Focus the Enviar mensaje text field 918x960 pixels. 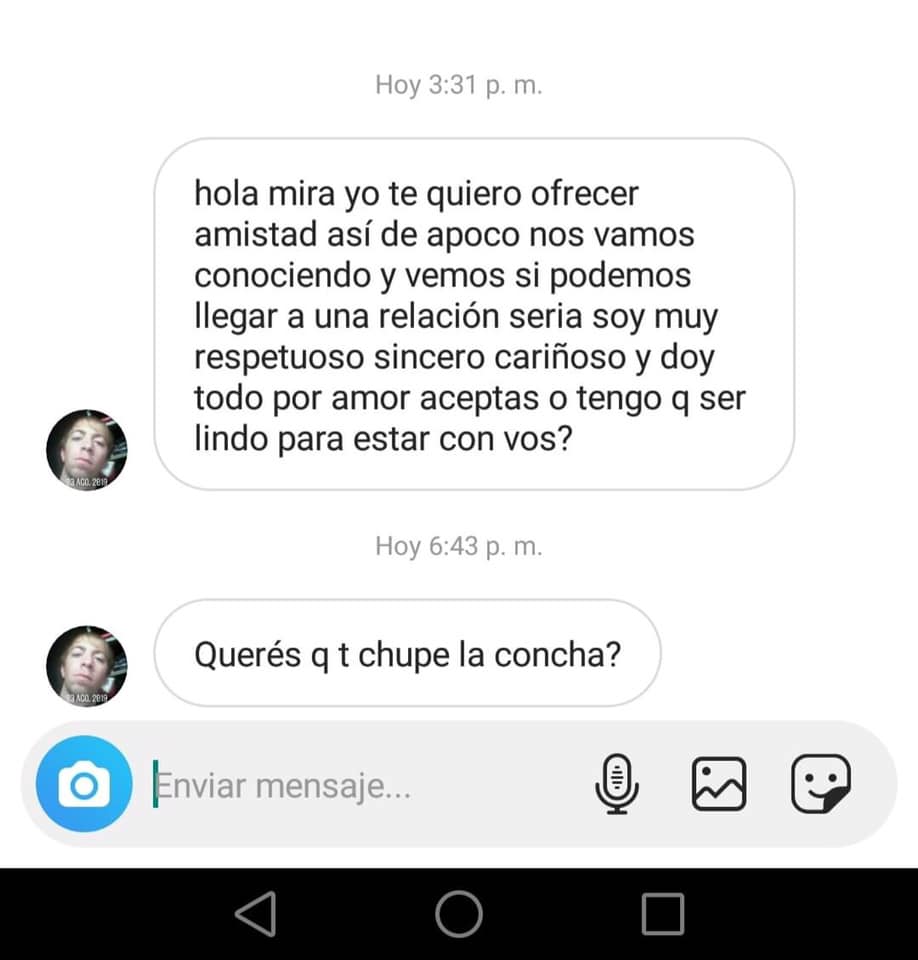[x=360, y=786]
